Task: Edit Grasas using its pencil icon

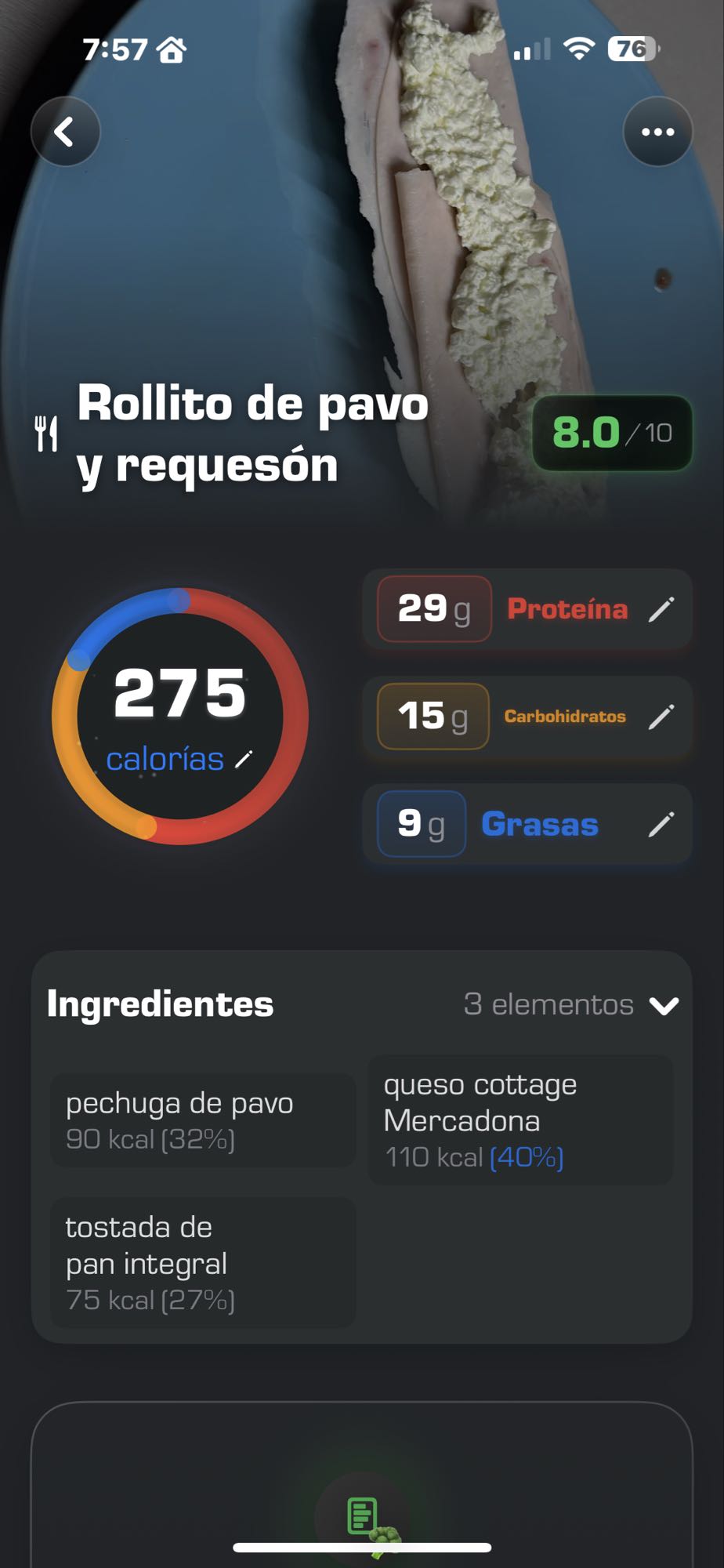Action: [663, 824]
